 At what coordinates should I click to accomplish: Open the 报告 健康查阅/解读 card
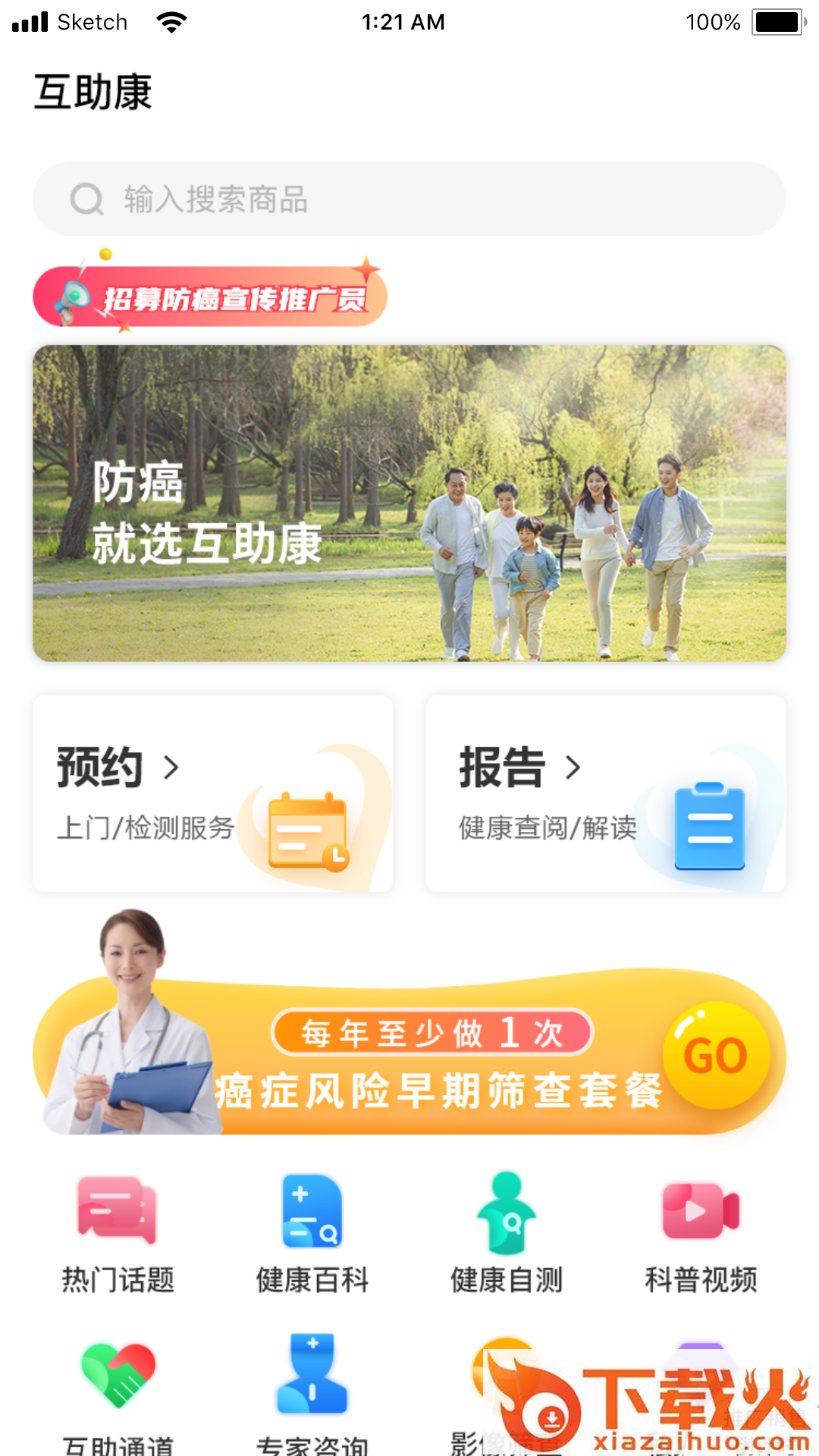tap(606, 794)
